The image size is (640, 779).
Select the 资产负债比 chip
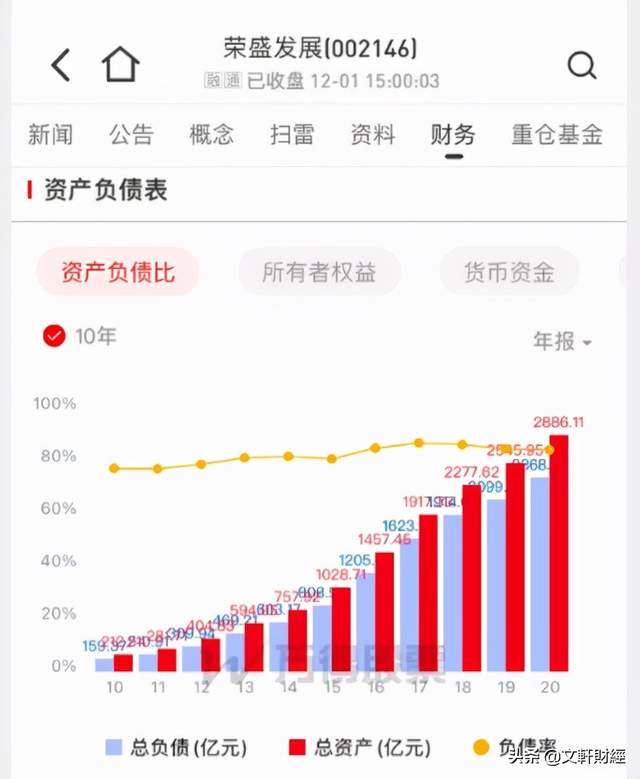[x=118, y=272]
